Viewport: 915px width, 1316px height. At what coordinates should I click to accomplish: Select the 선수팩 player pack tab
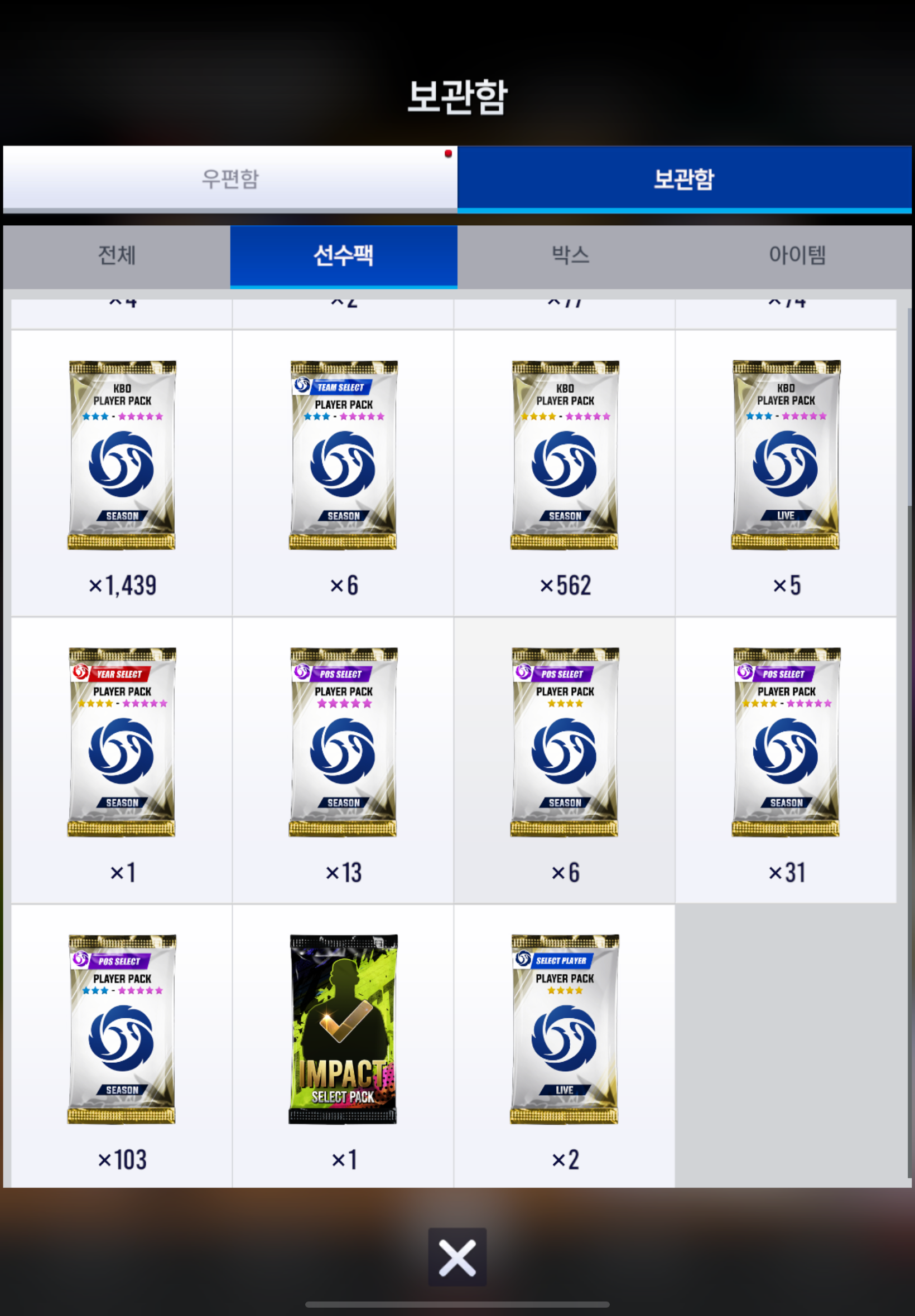[x=344, y=255]
